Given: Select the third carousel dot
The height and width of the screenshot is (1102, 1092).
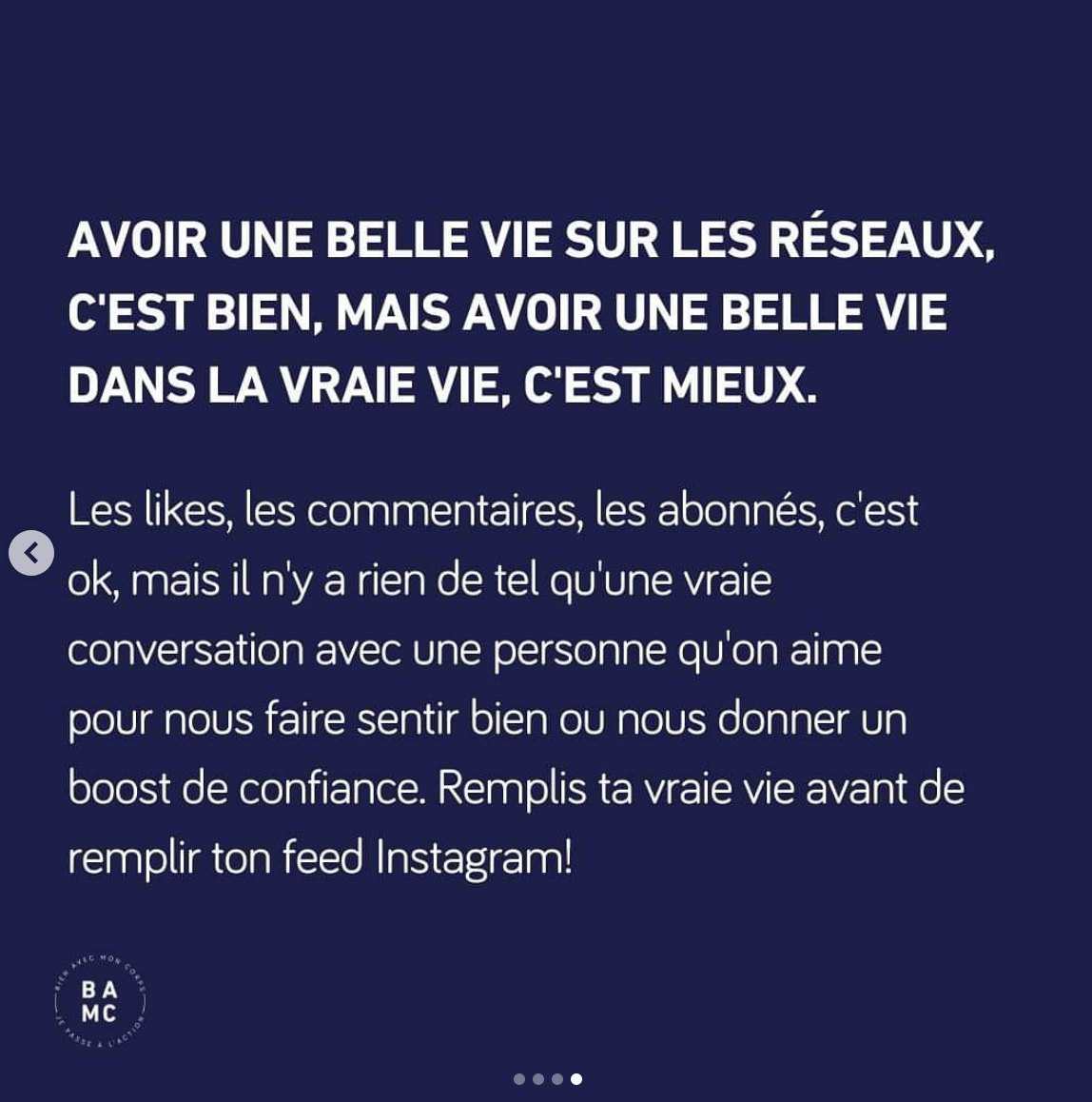Looking at the screenshot, I should [557, 1079].
